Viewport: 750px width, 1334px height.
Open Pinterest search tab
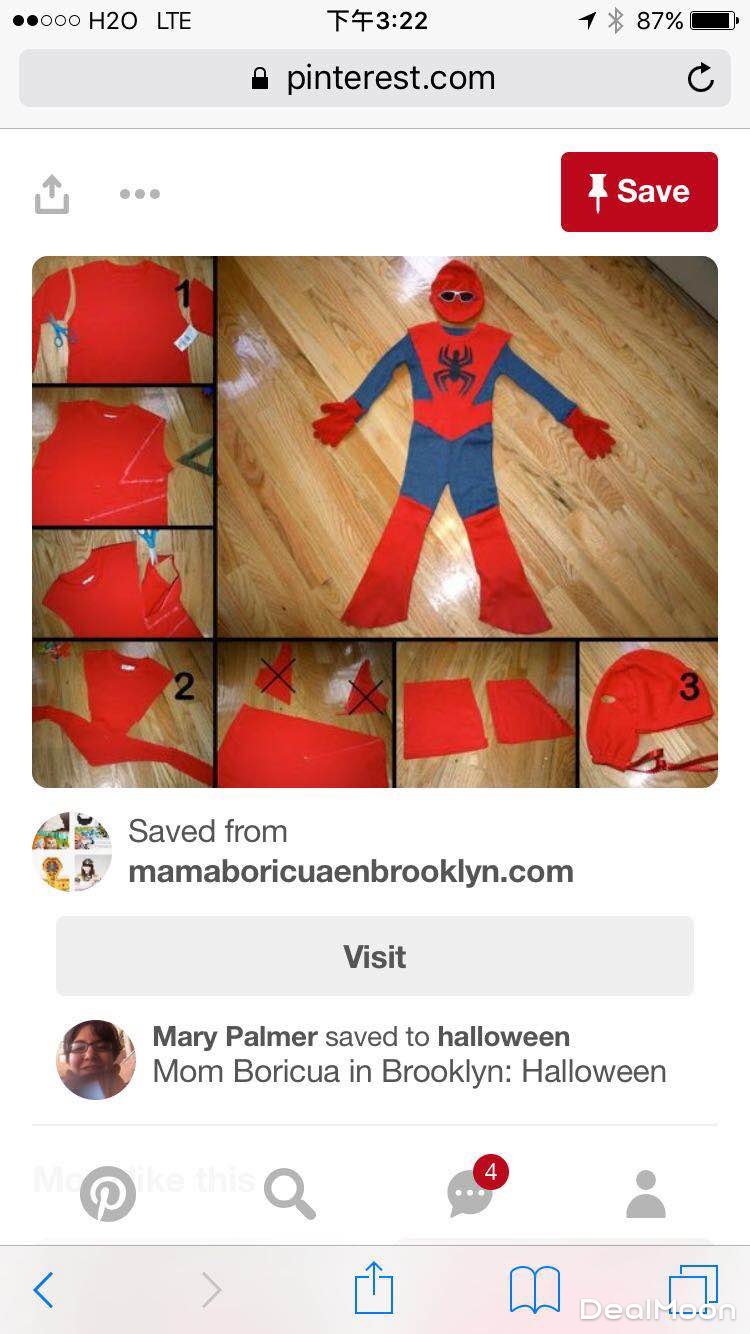289,1193
